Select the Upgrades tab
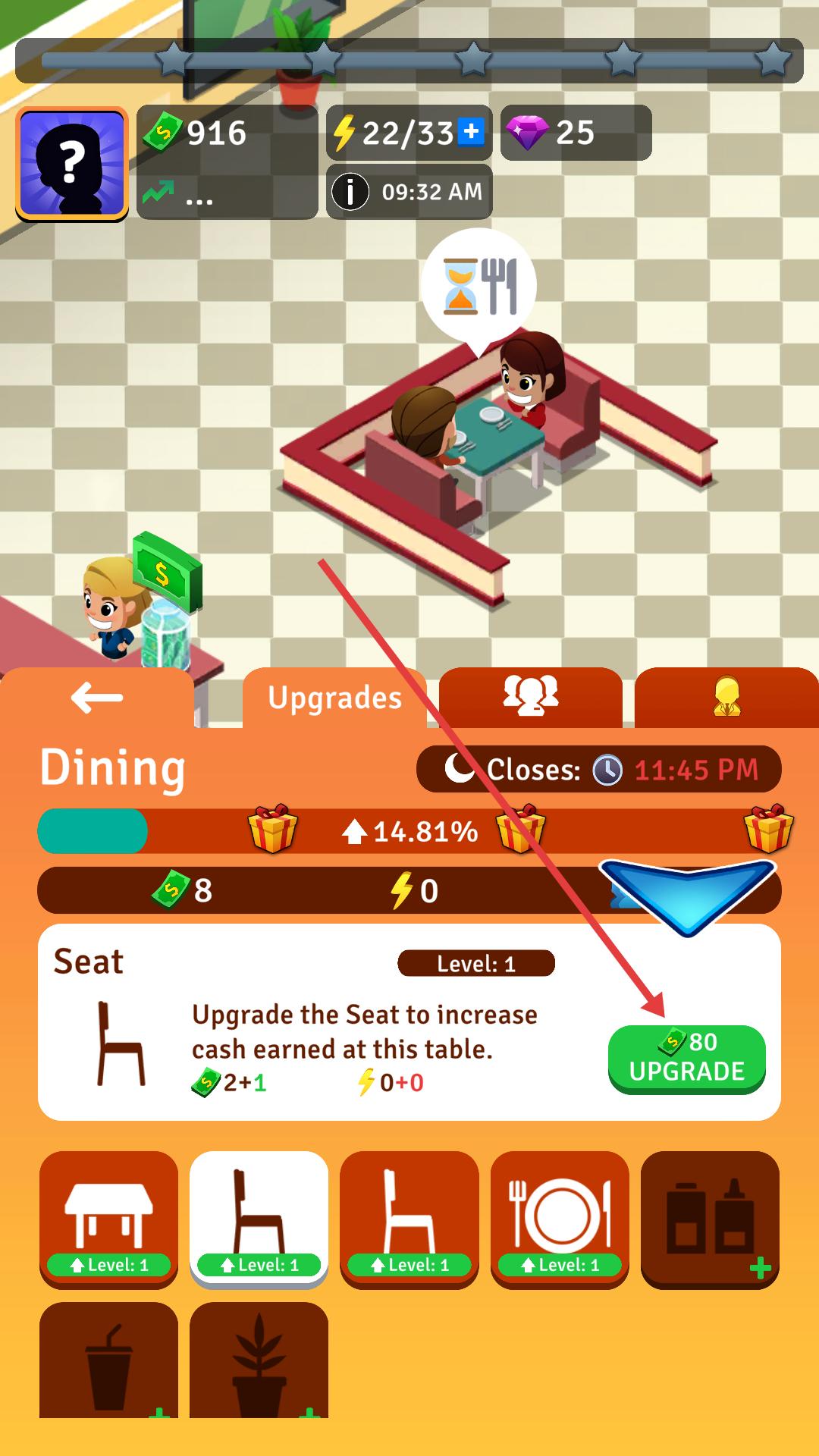 point(334,698)
